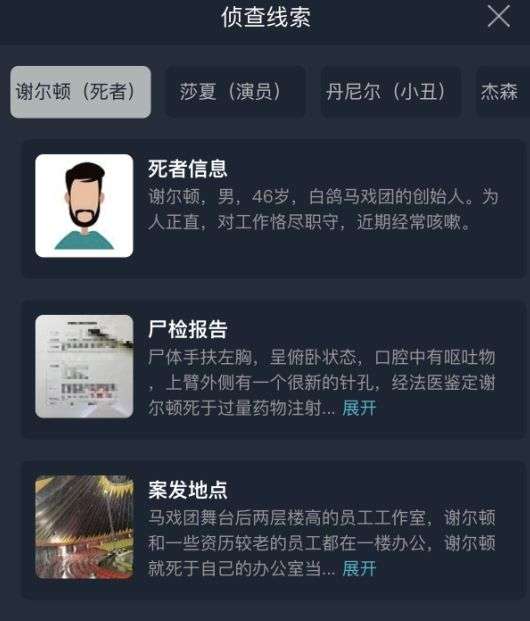
Task: View the 尸检报告 document image
Action: [84, 366]
